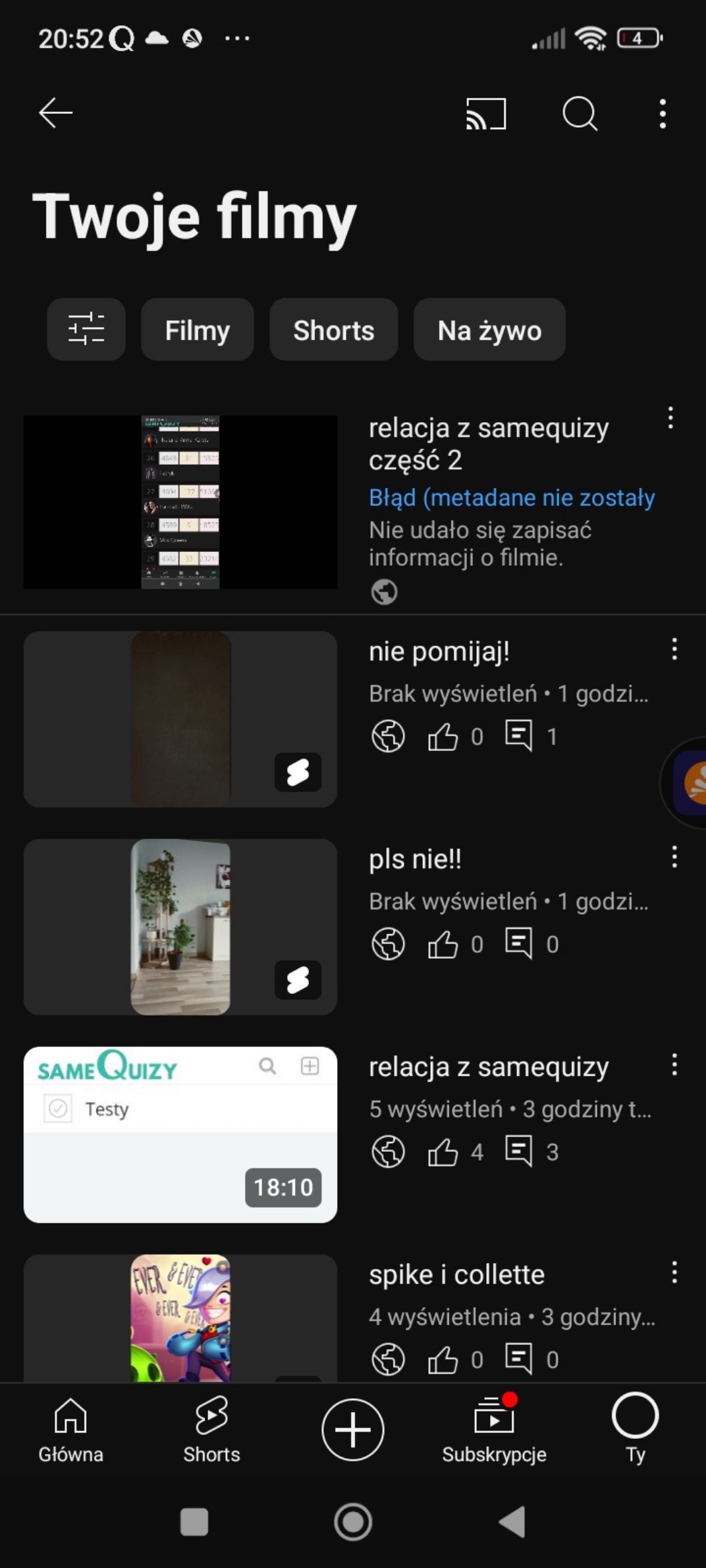Open the cast to device icon

(486, 113)
